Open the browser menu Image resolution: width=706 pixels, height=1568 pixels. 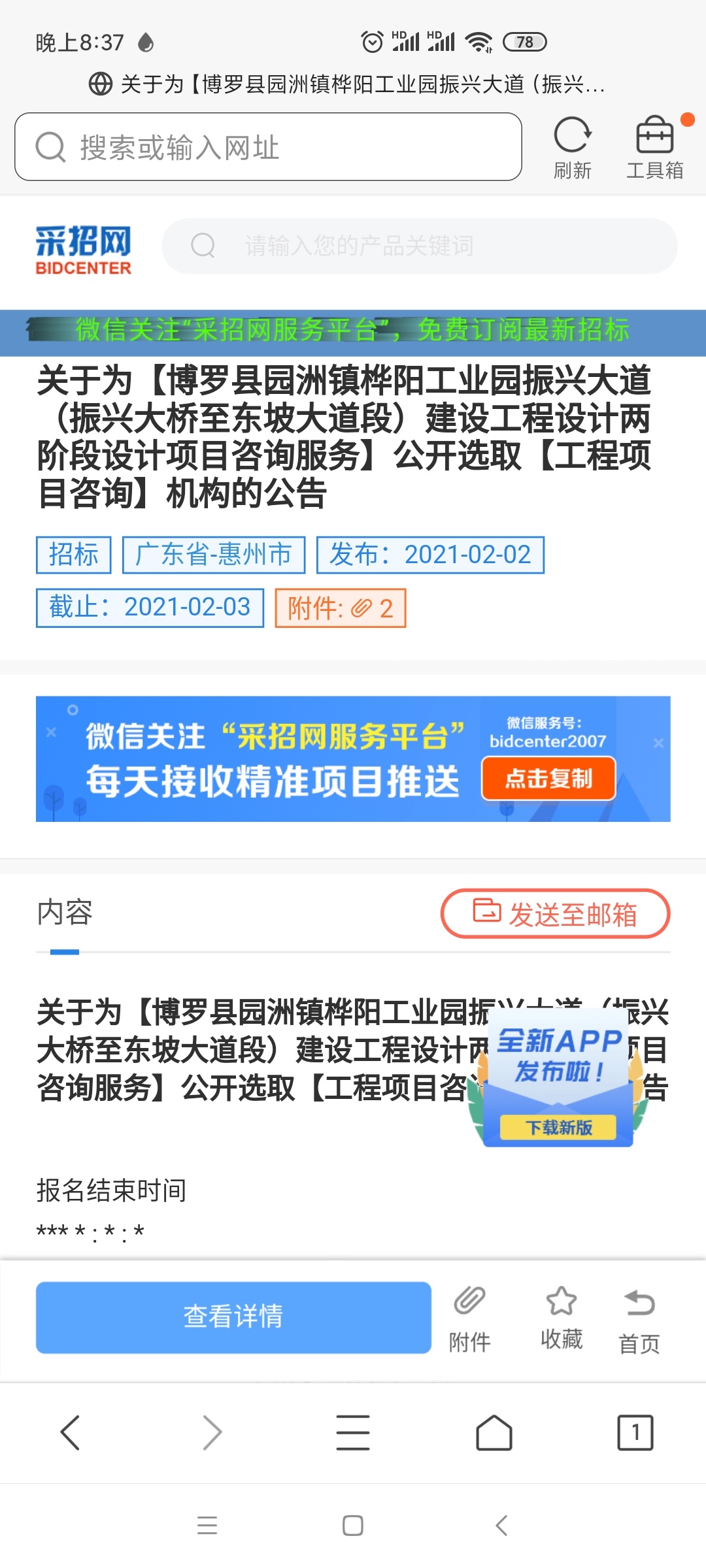click(353, 1433)
